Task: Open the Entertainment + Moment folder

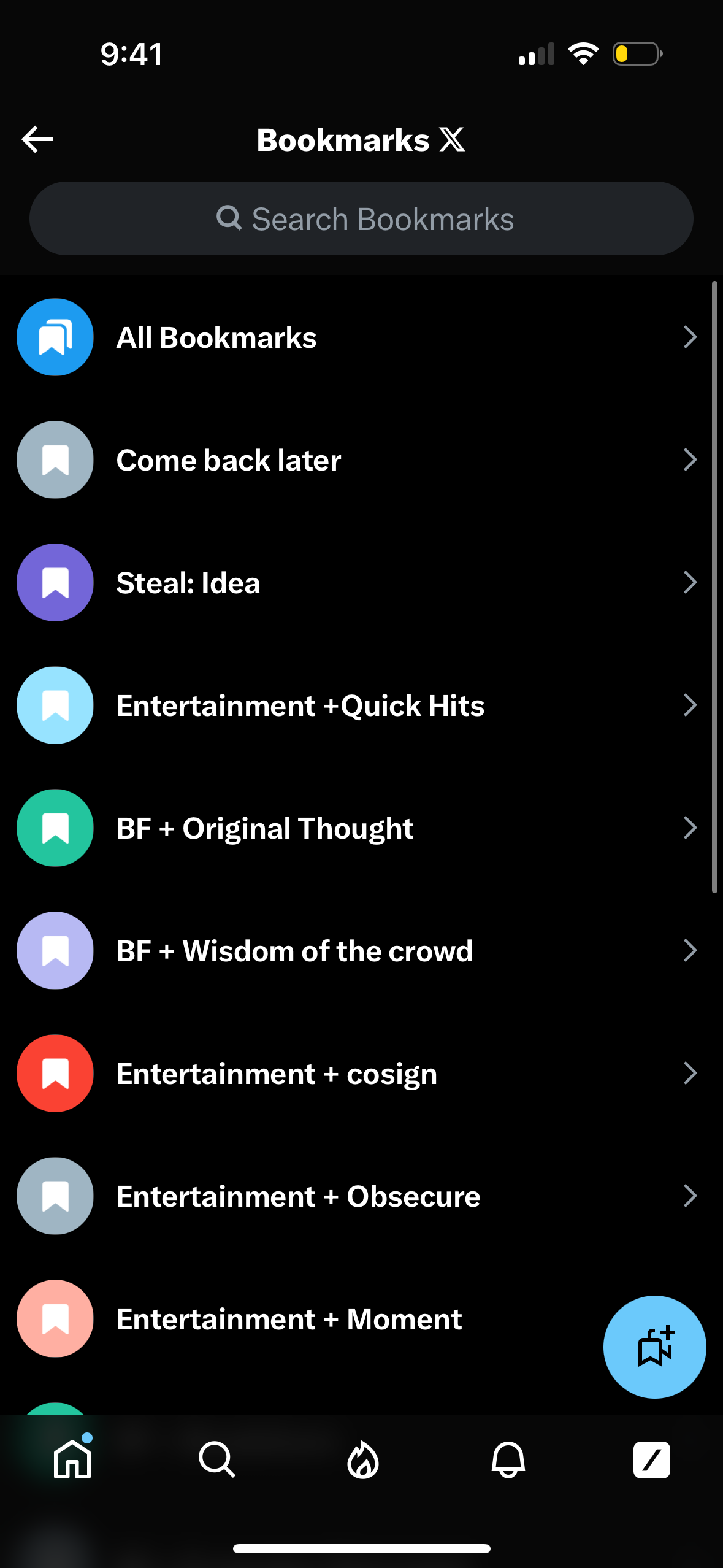Action: [288, 1318]
